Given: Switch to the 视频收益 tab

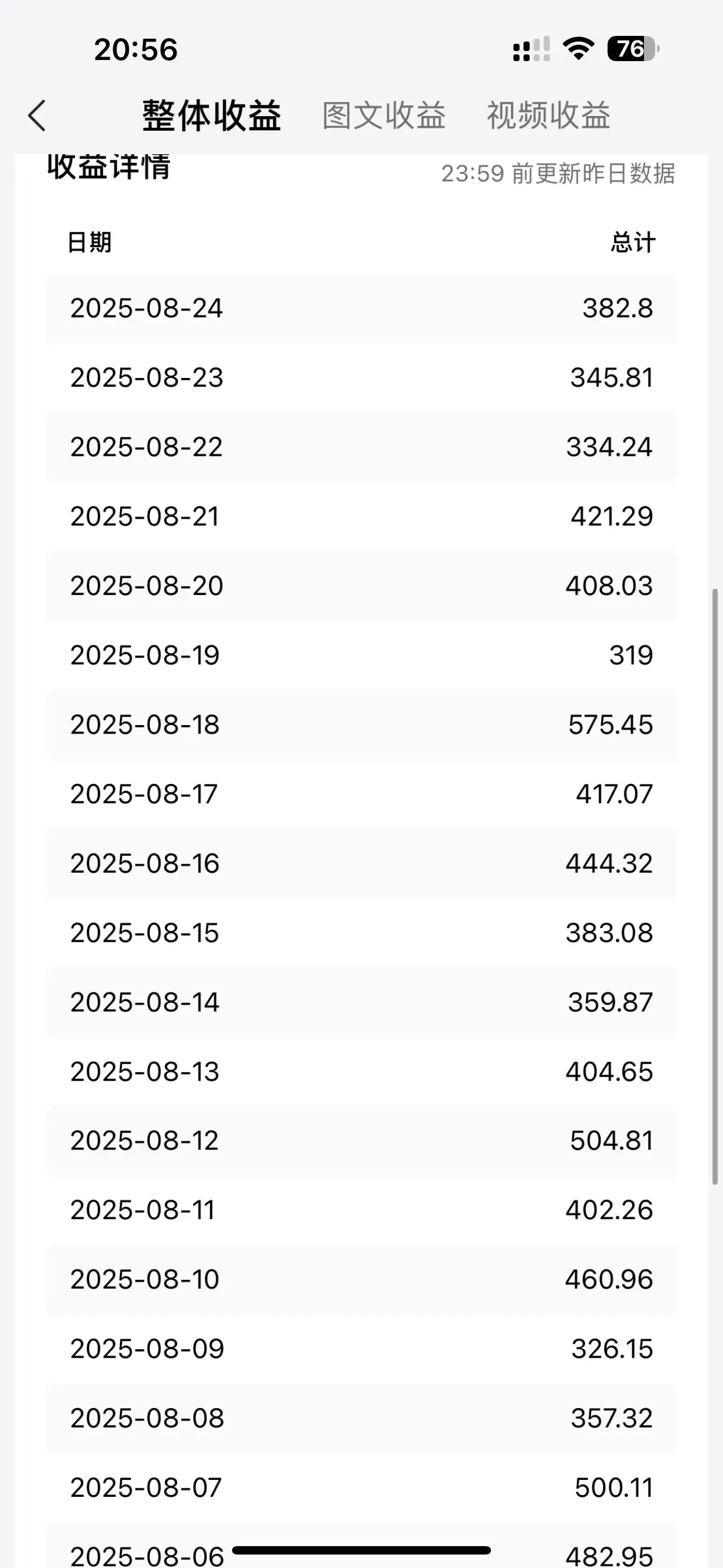Looking at the screenshot, I should tap(548, 116).
